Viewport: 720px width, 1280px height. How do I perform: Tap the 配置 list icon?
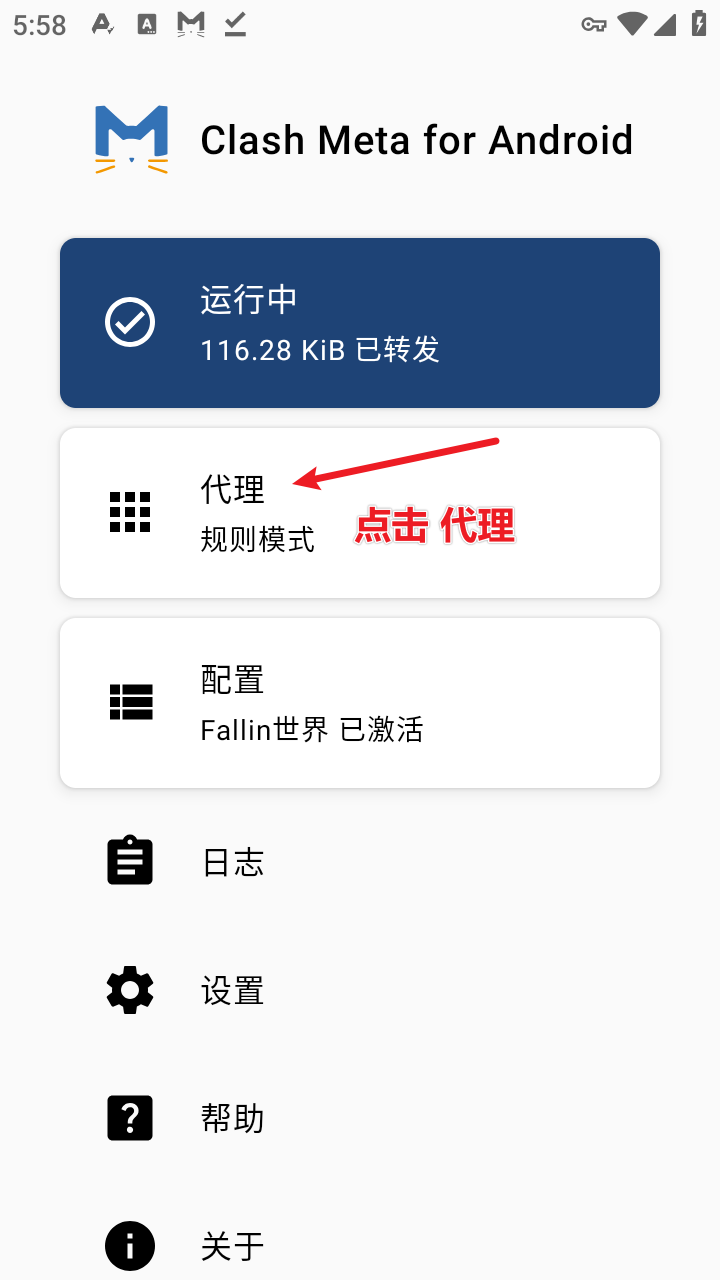(129, 702)
